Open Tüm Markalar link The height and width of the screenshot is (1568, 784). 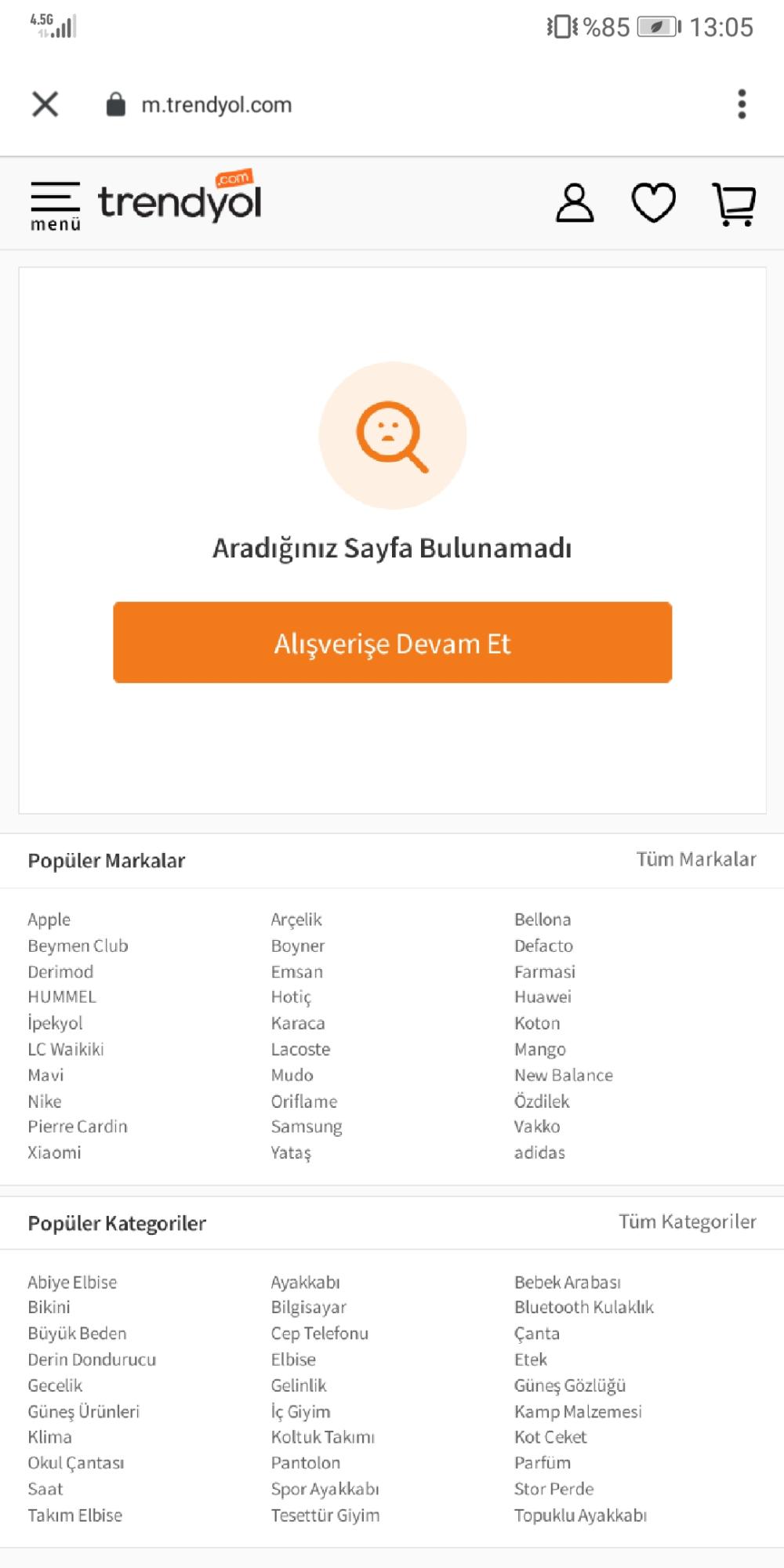point(696,859)
